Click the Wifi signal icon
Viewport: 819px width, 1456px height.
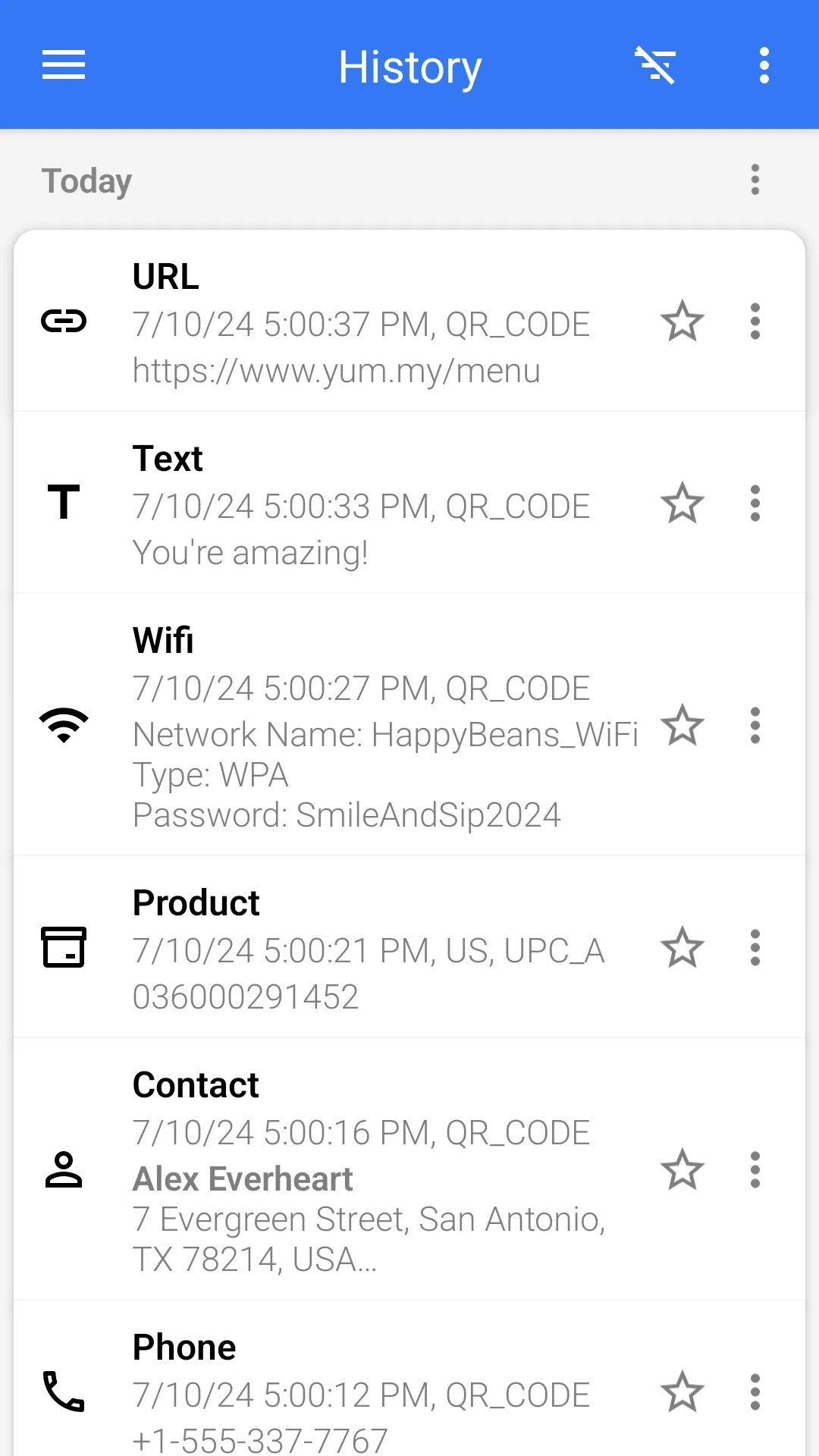[64, 726]
